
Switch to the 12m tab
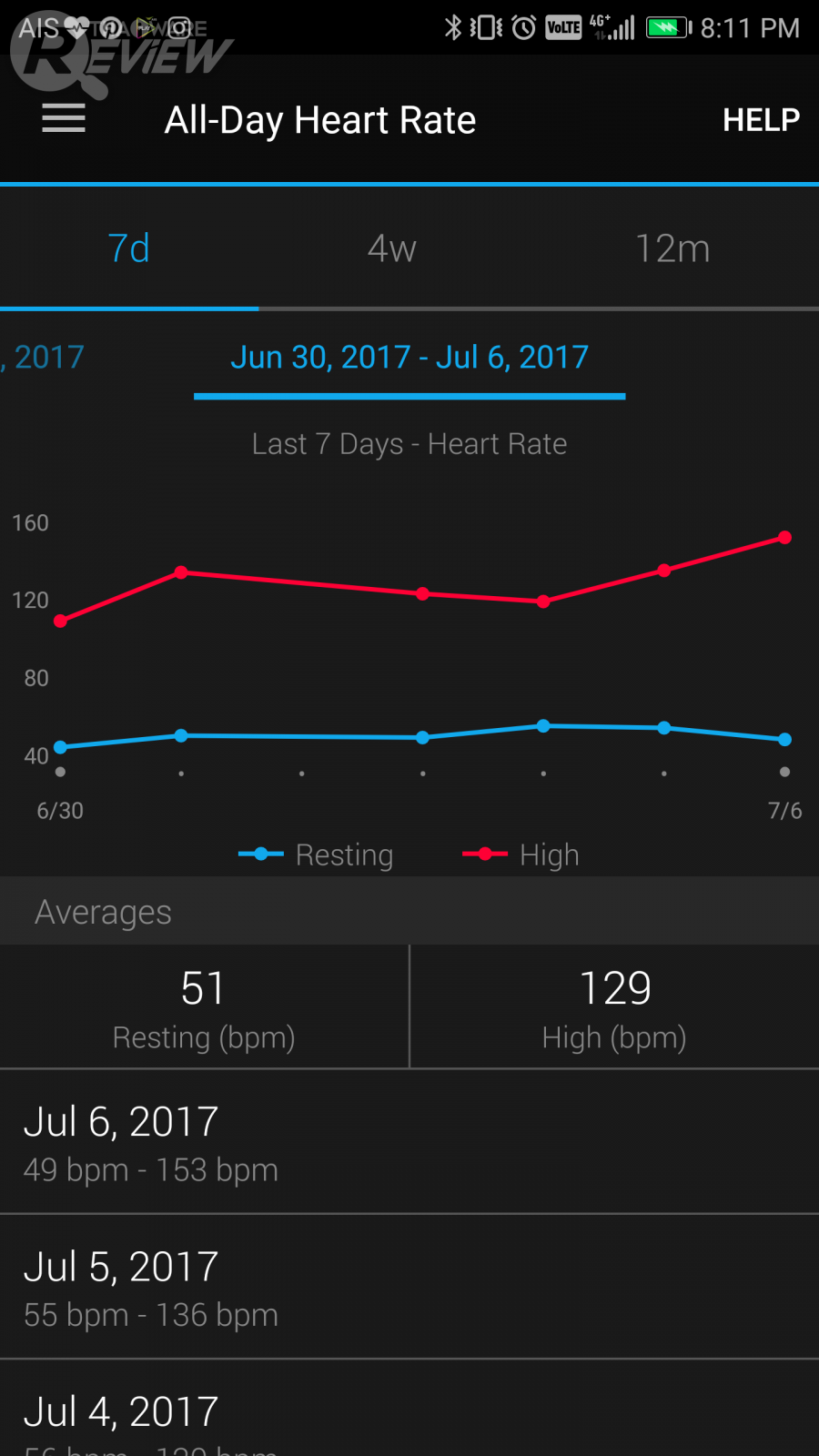pyautogui.click(x=672, y=248)
